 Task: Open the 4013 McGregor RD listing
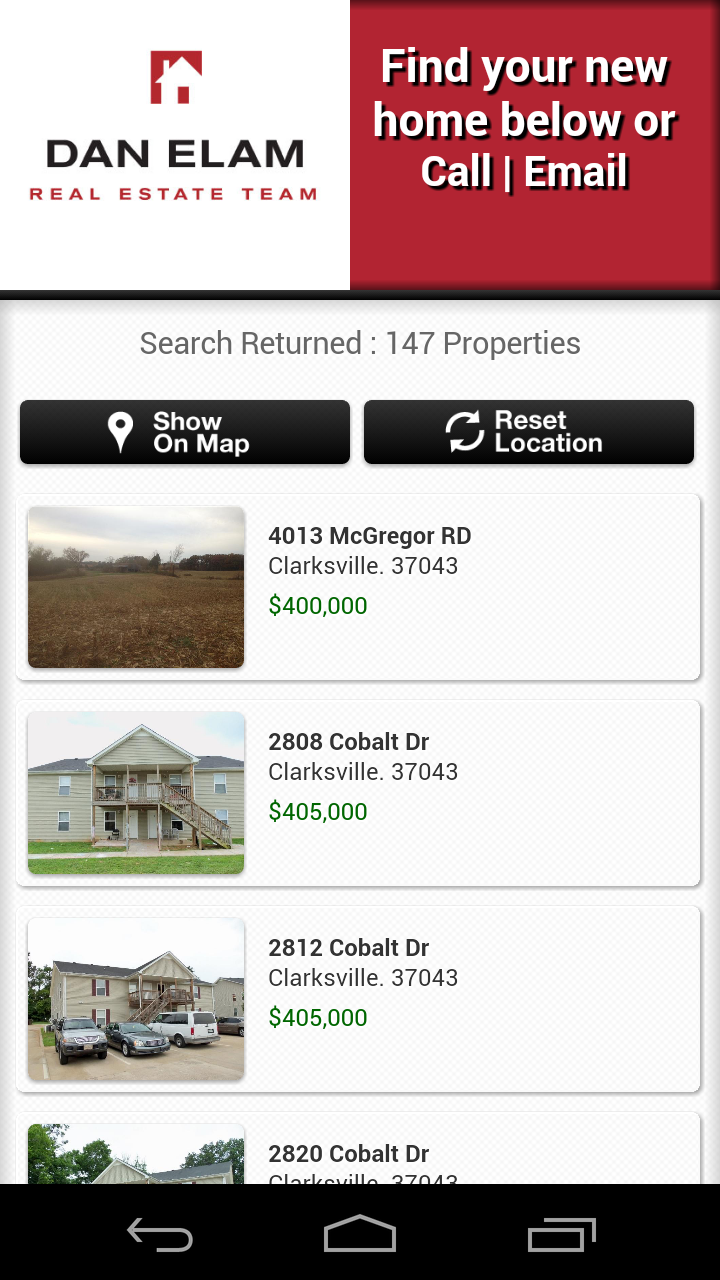point(358,587)
